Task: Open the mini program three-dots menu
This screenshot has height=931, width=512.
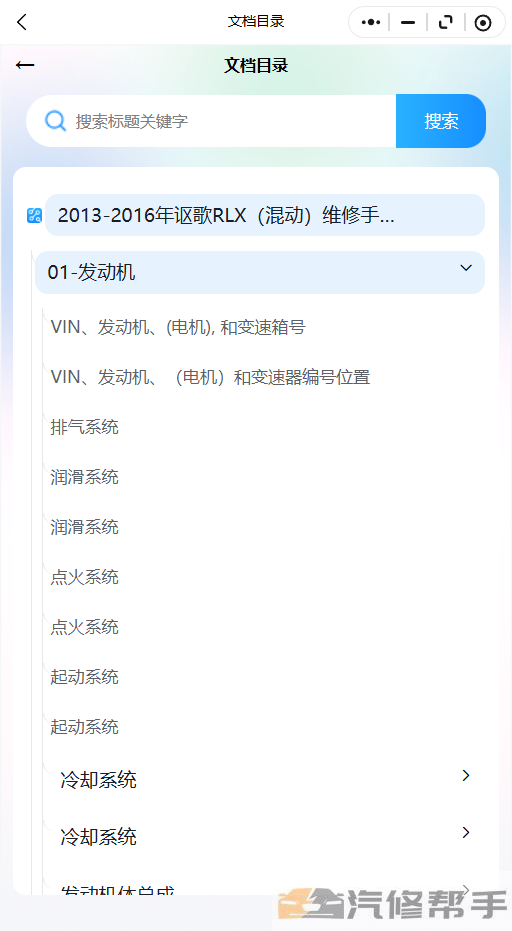Action: (x=371, y=23)
